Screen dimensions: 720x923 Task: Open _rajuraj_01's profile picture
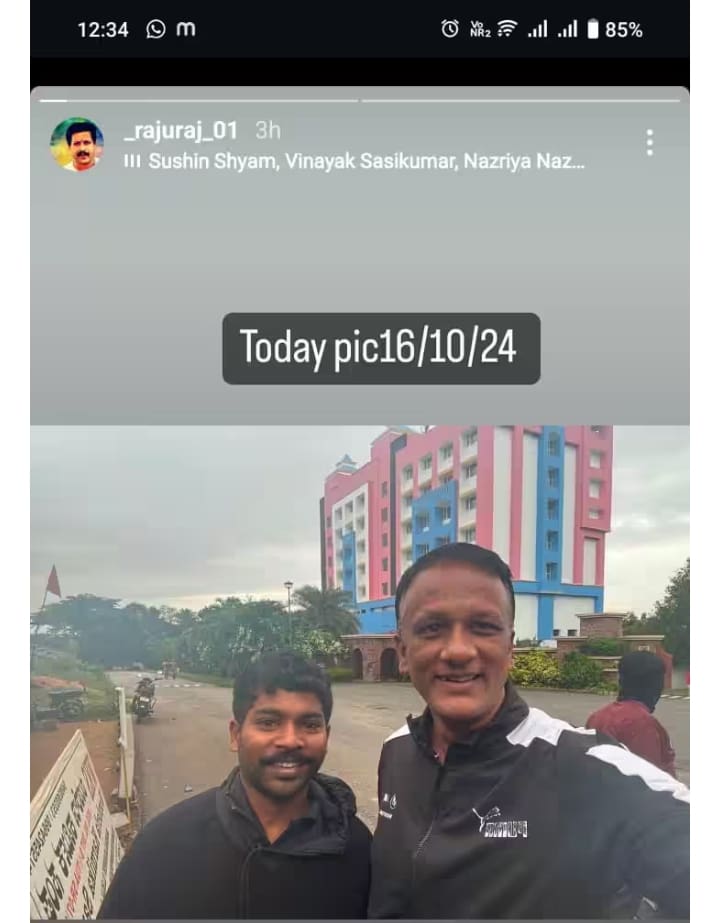click(77, 144)
